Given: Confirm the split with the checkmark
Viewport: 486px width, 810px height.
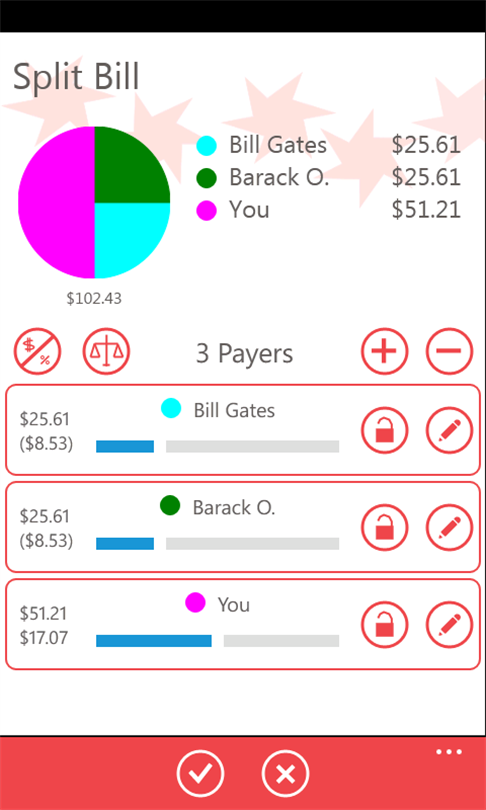Looking at the screenshot, I should click(200, 774).
